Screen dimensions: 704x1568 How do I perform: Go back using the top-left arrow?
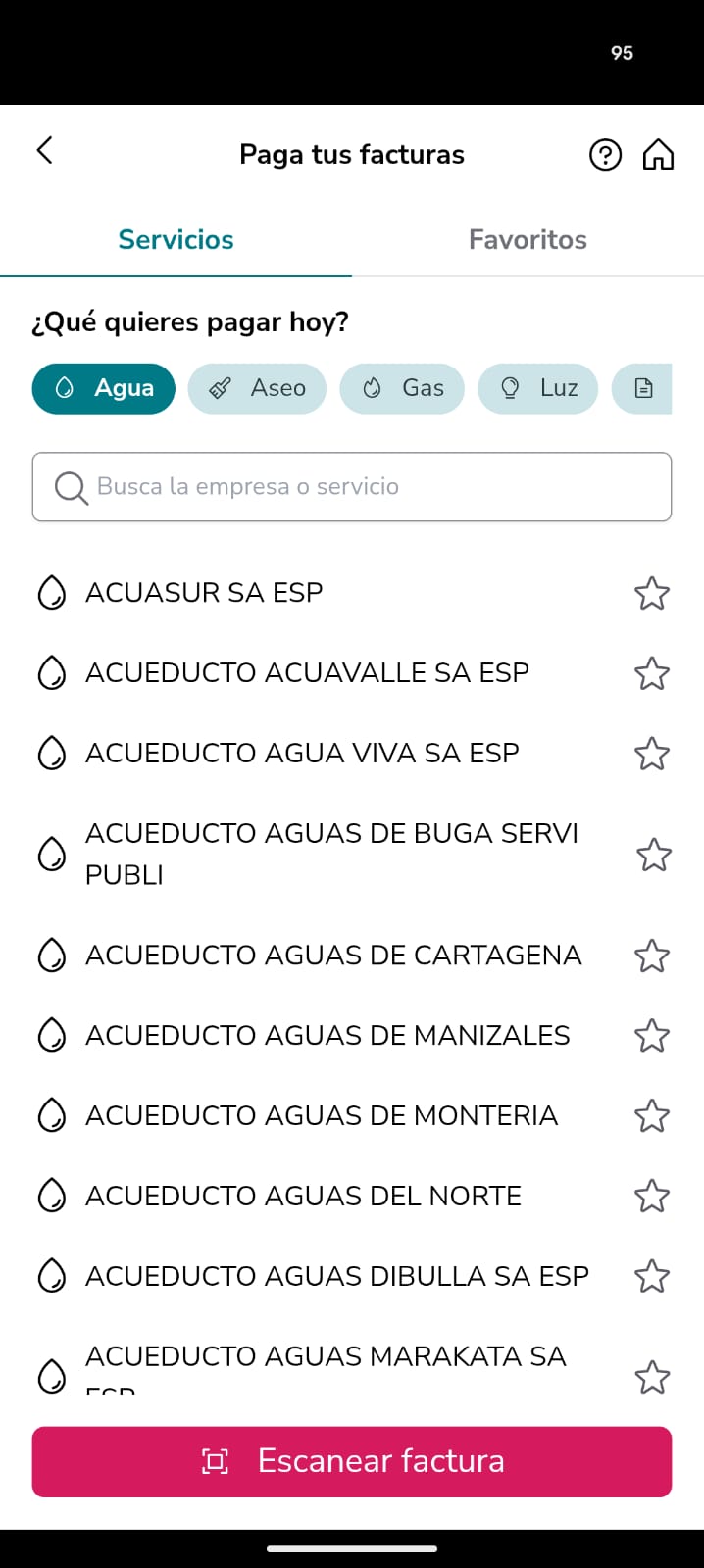coord(44,151)
